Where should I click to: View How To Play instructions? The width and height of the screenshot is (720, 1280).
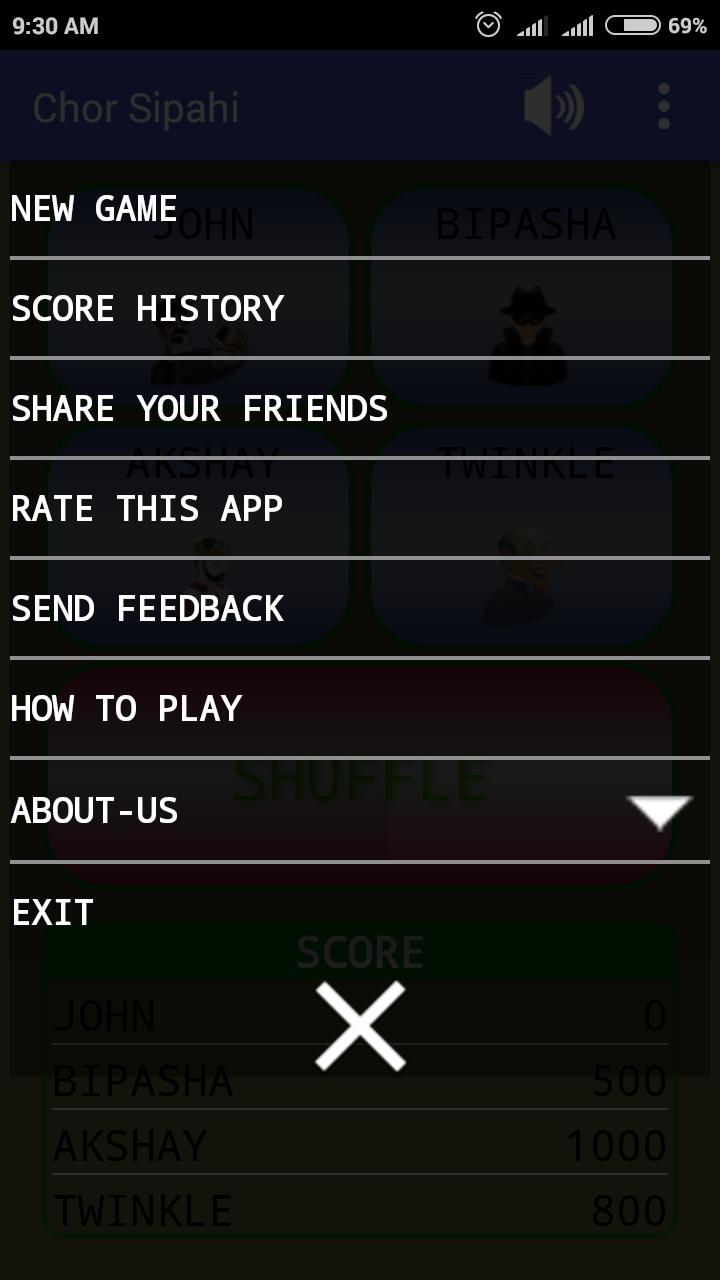point(127,709)
